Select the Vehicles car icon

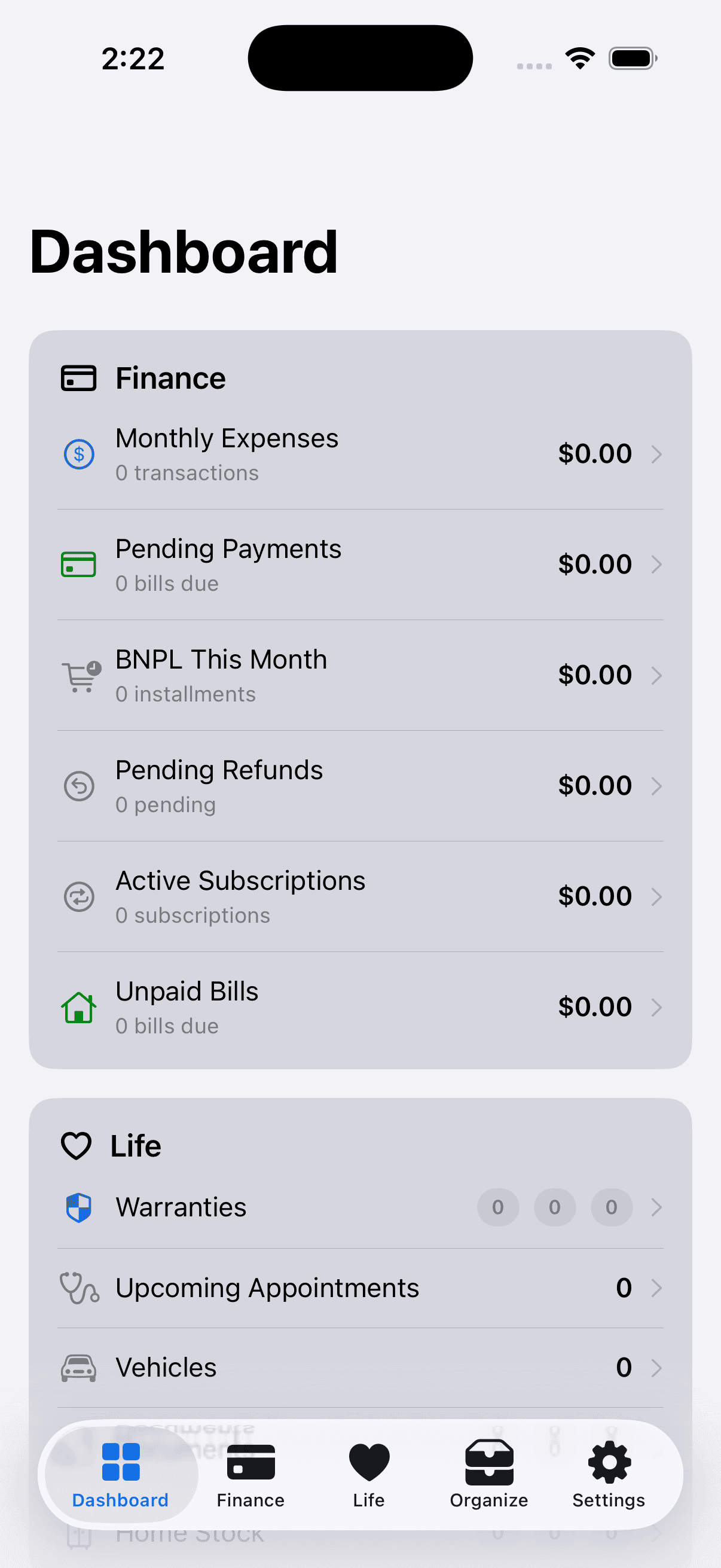click(x=78, y=1367)
